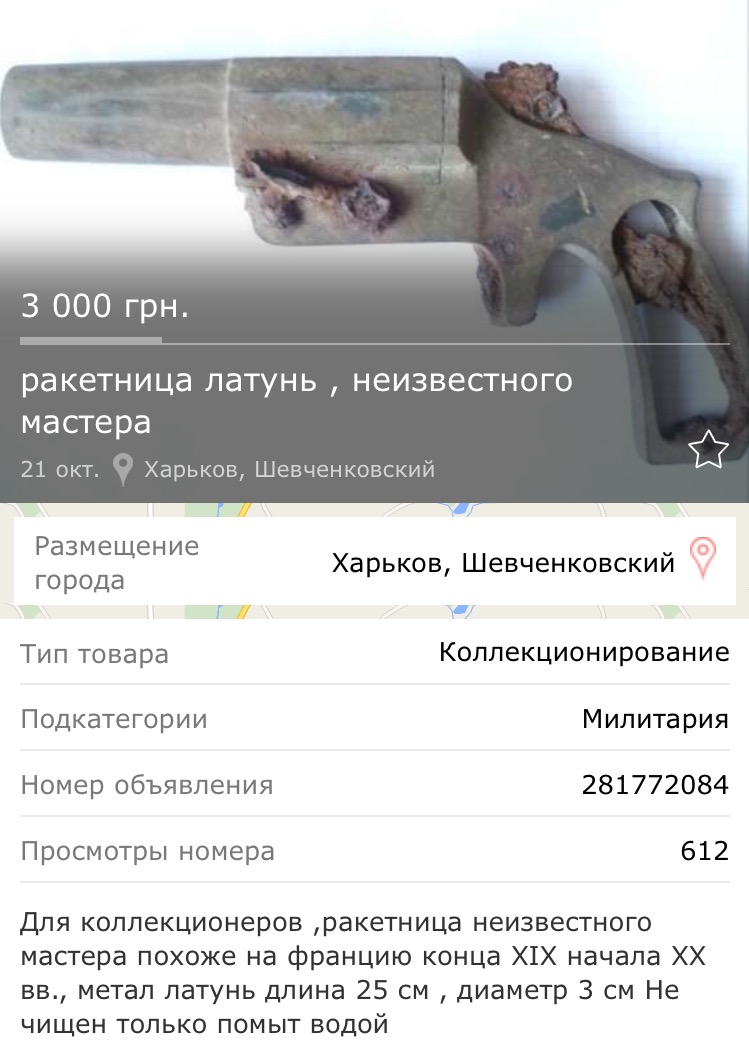Open the Харьков, Шевченковский location on the map
Viewport: 749px width, 1052px height.
[703, 558]
